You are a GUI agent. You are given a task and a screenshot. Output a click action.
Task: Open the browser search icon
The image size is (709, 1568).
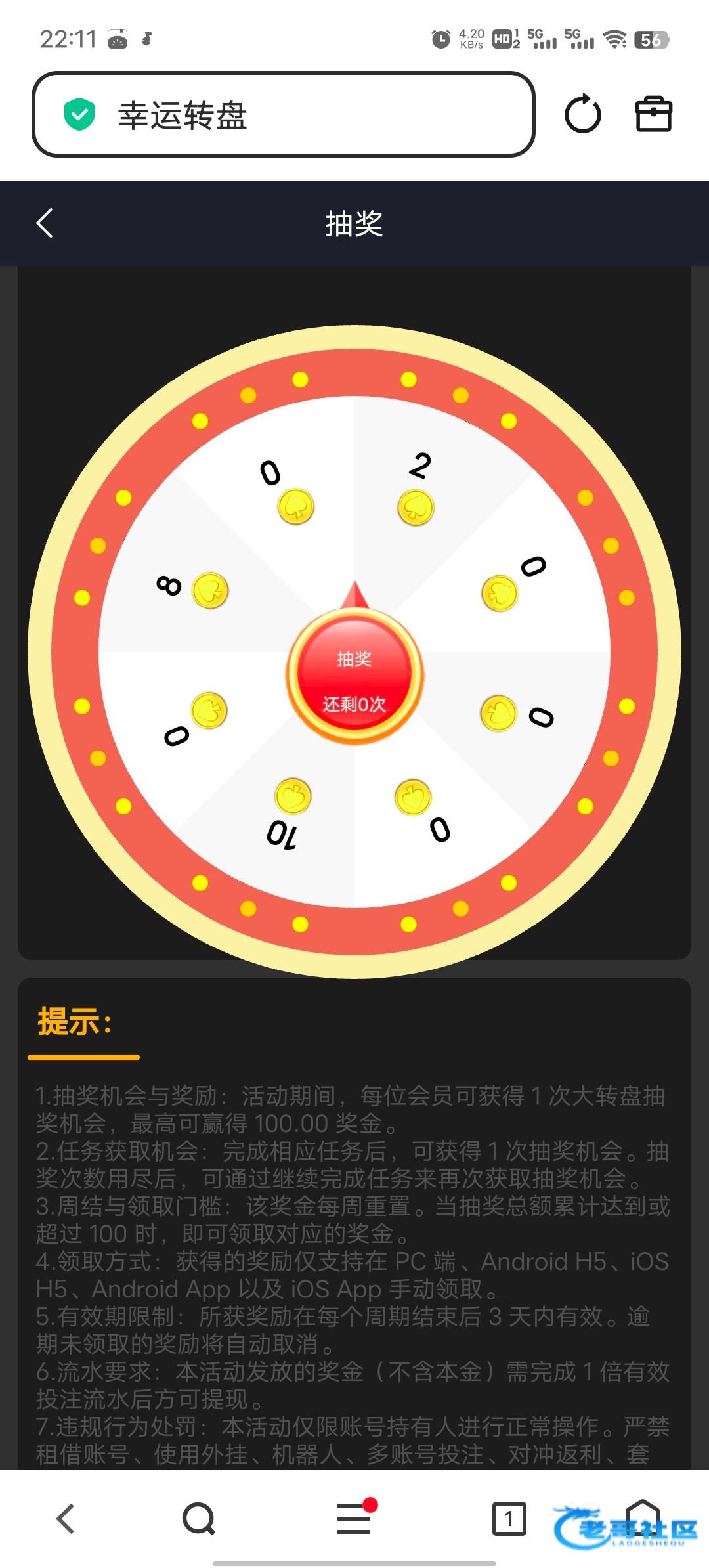tap(198, 1518)
